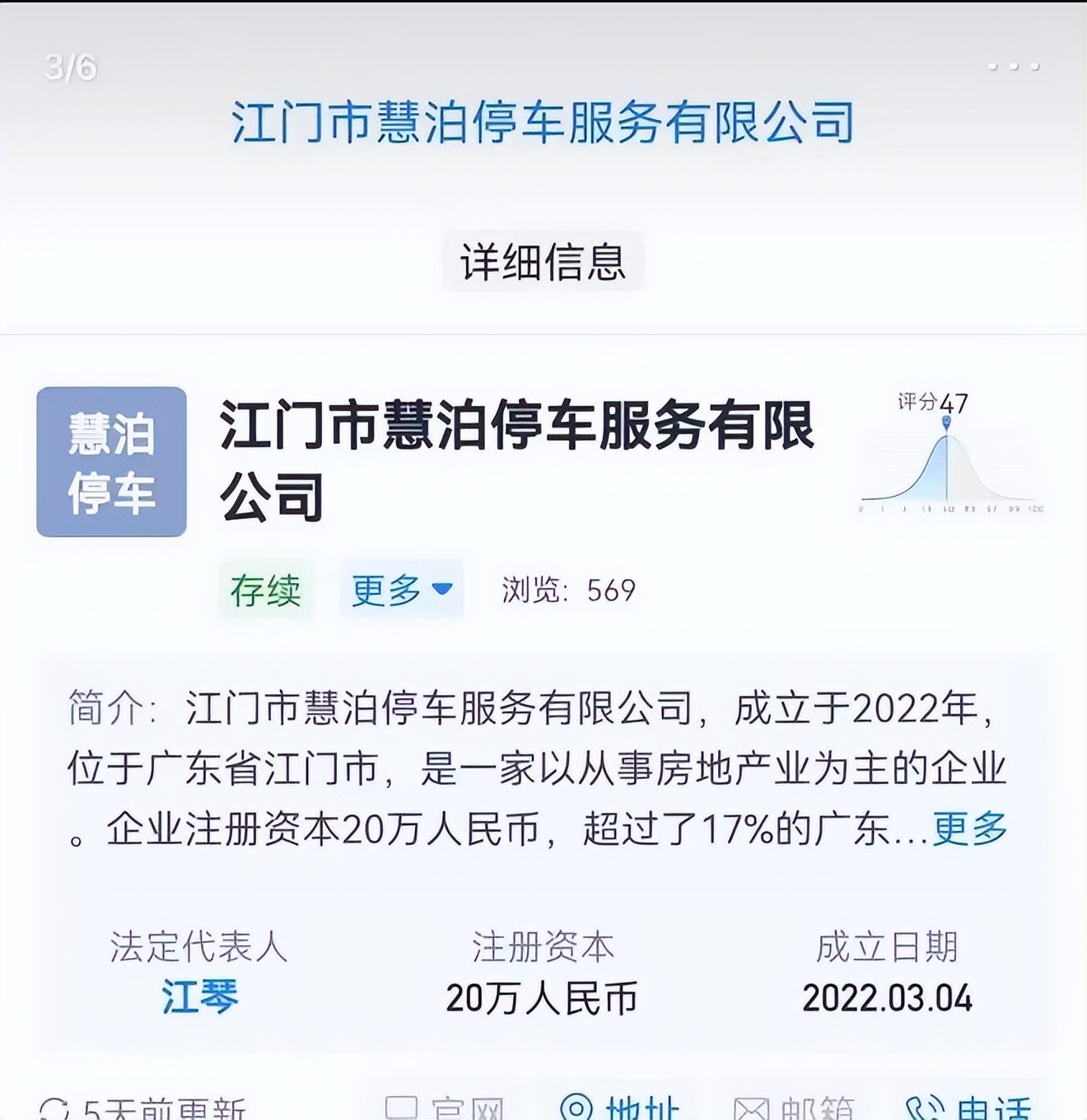Viewport: 1087px width, 1120px height.
Task: Open legal representative 江琴's profile
Action: click(200, 996)
